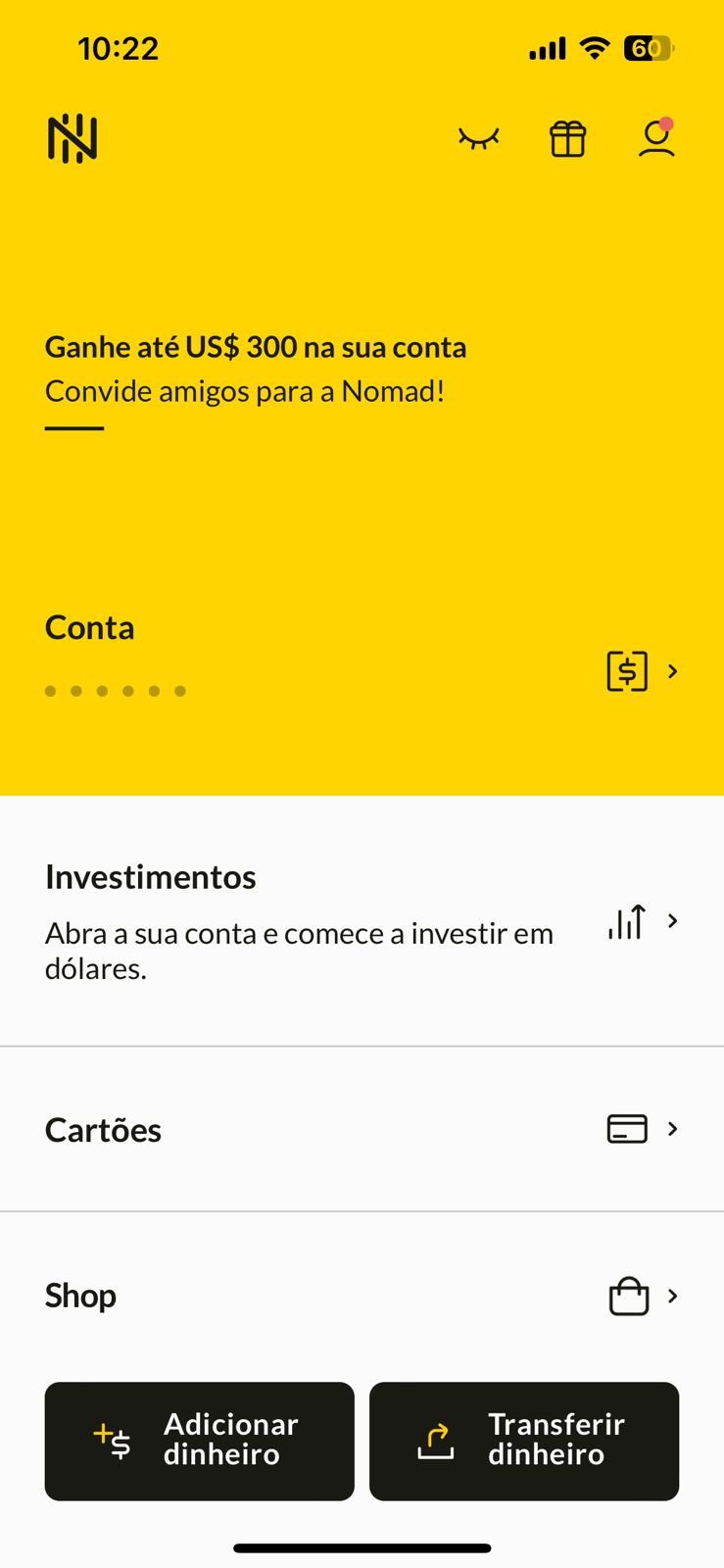Open the Investimentos section
The width and height of the screenshot is (724, 1568).
362,922
